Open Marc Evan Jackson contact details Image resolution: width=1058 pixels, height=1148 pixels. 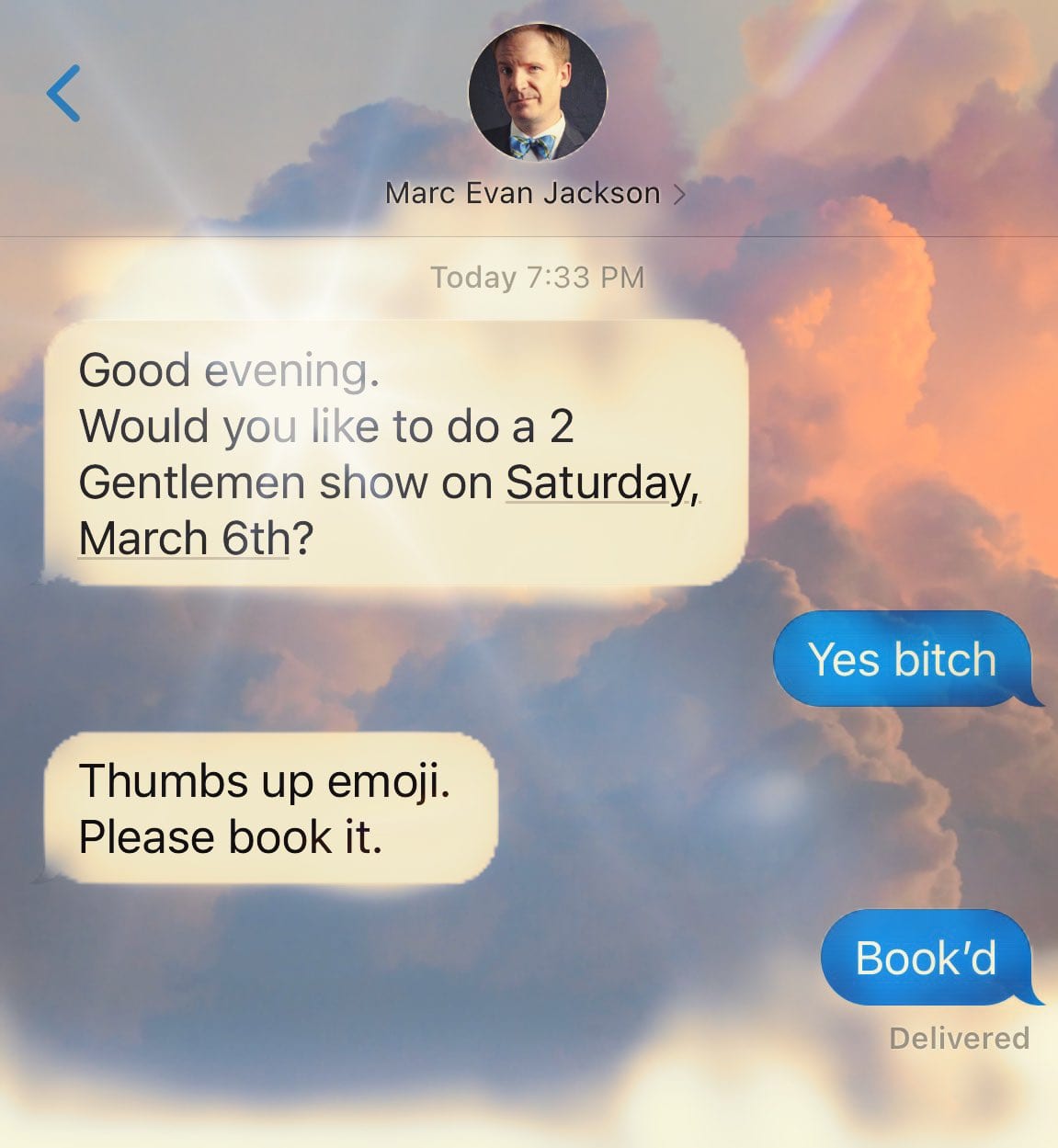point(534,193)
